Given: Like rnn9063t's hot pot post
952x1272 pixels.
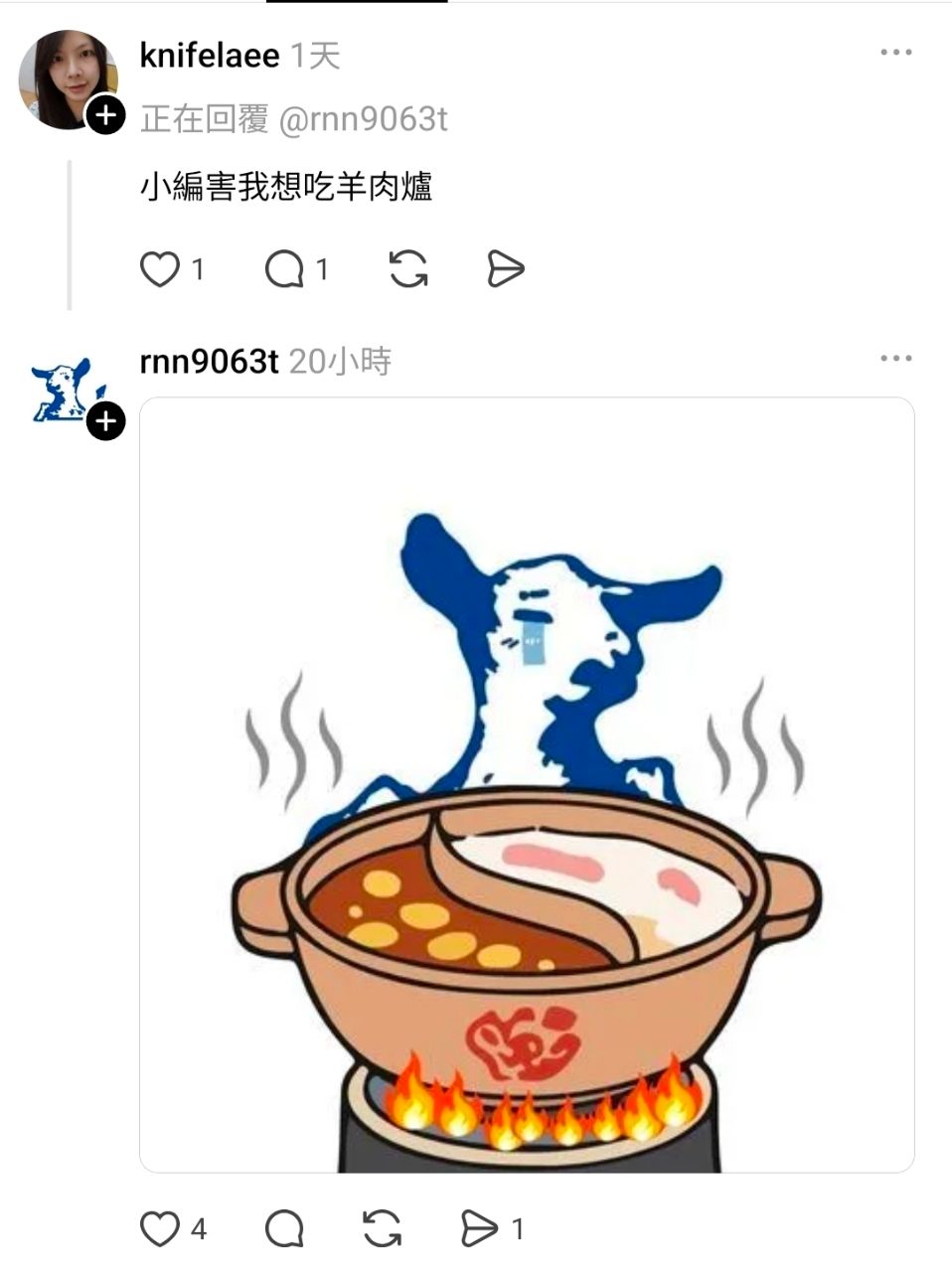Looking at the screenshot, I should [x=160, y=1229].
